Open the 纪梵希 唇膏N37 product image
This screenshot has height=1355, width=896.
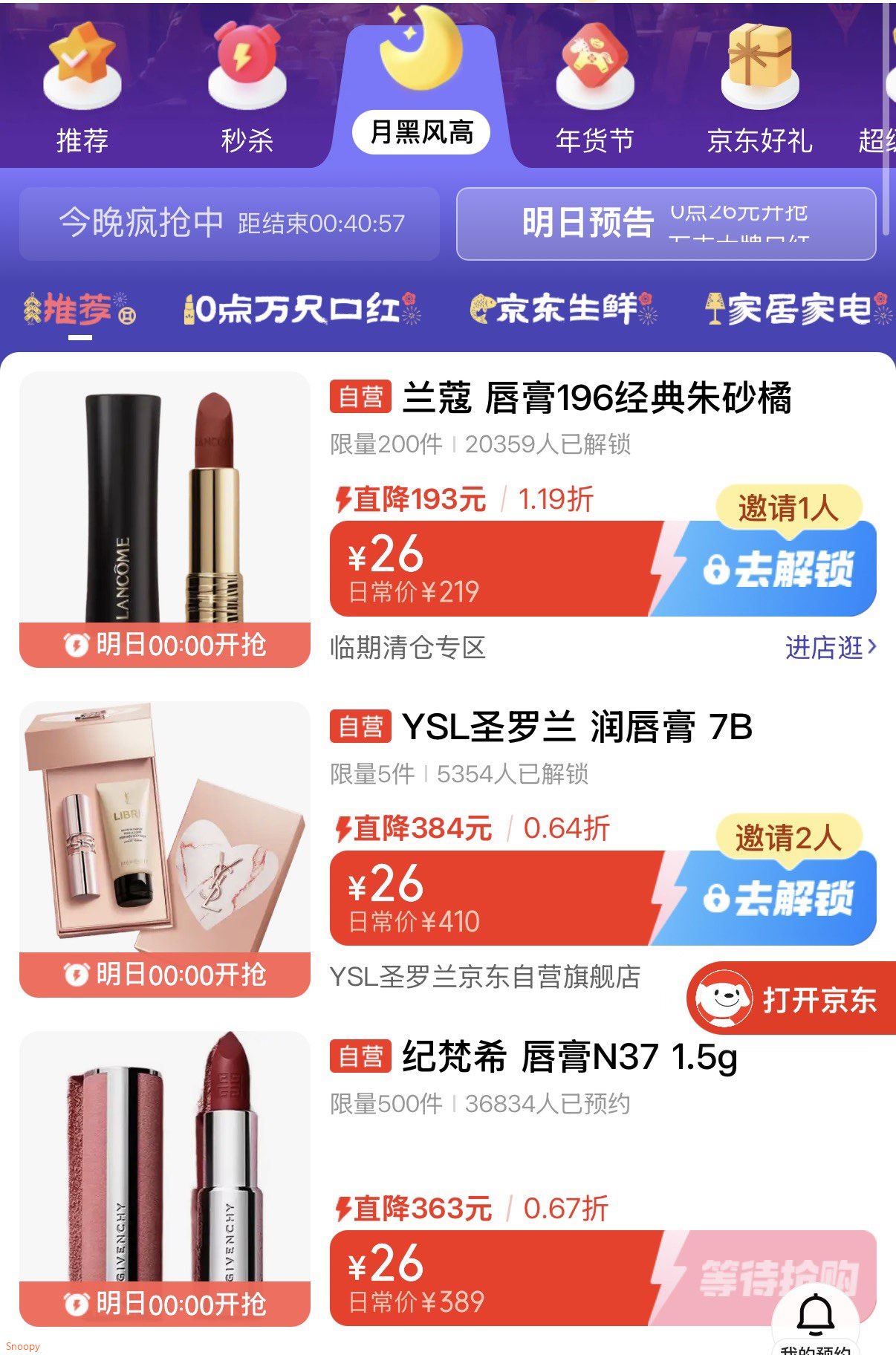click(164, 1159)
